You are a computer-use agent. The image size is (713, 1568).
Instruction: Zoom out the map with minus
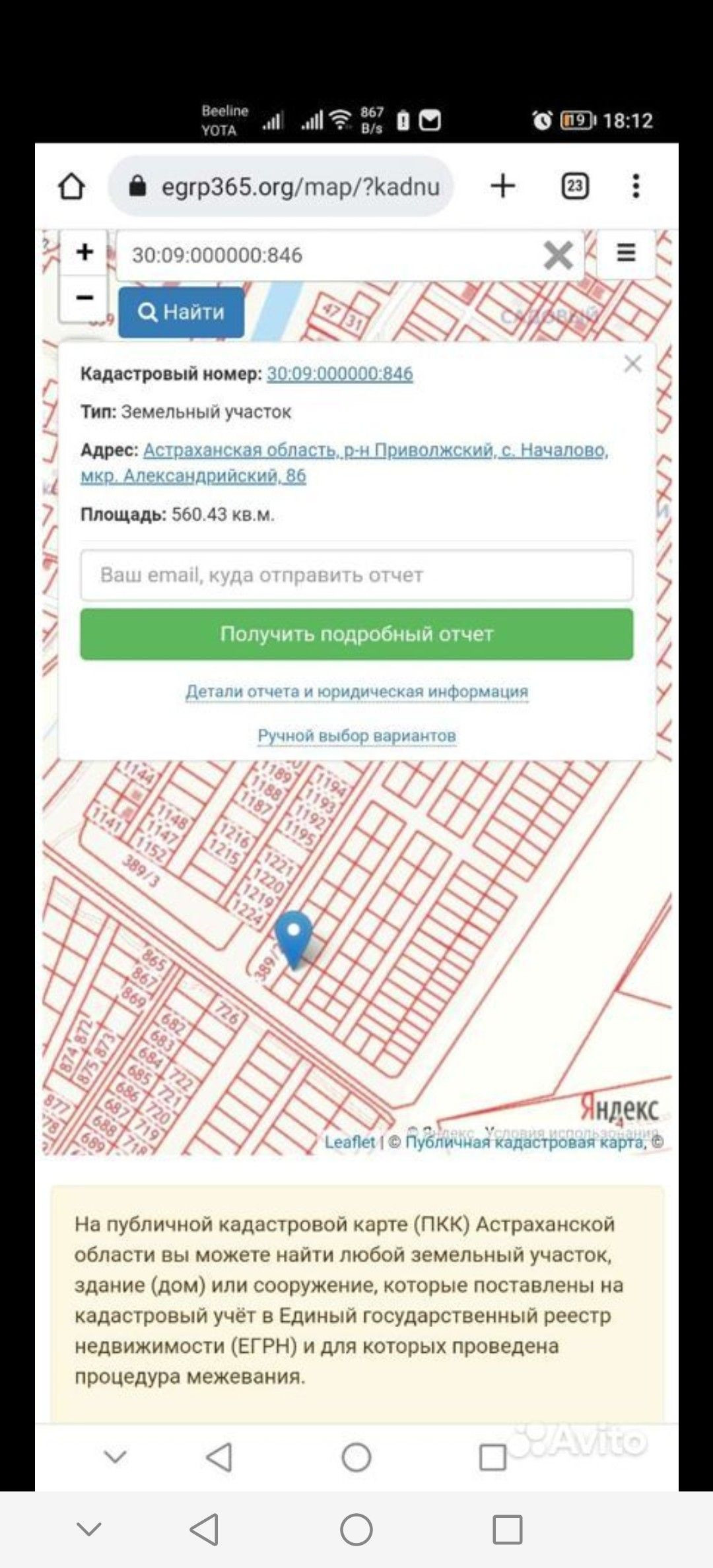coord(85,298)
